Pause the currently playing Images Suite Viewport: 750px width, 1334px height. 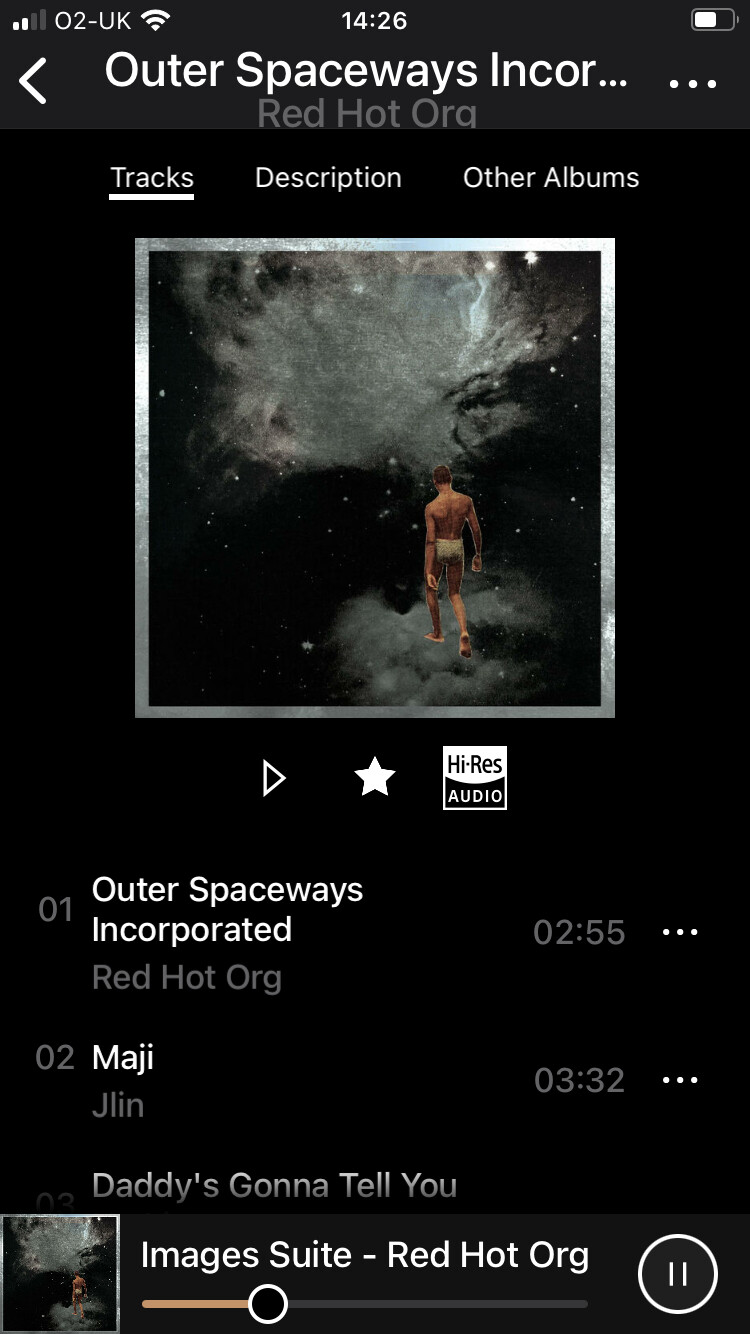[x=678, y=1274]
